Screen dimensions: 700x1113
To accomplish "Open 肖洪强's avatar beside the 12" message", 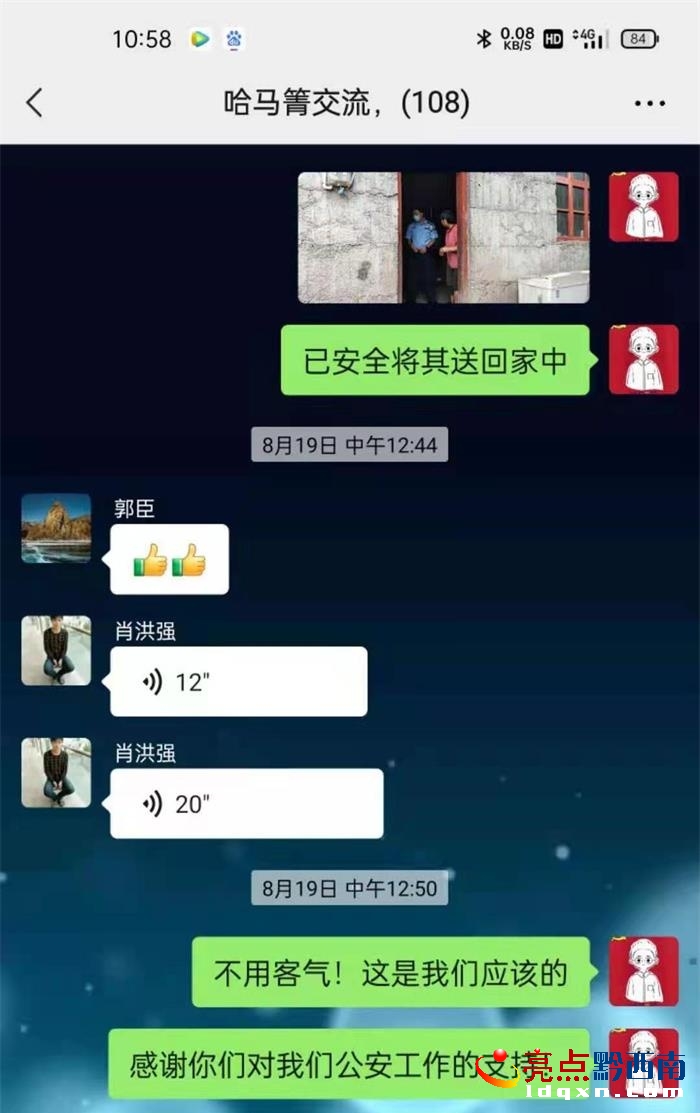I will 56,651.
